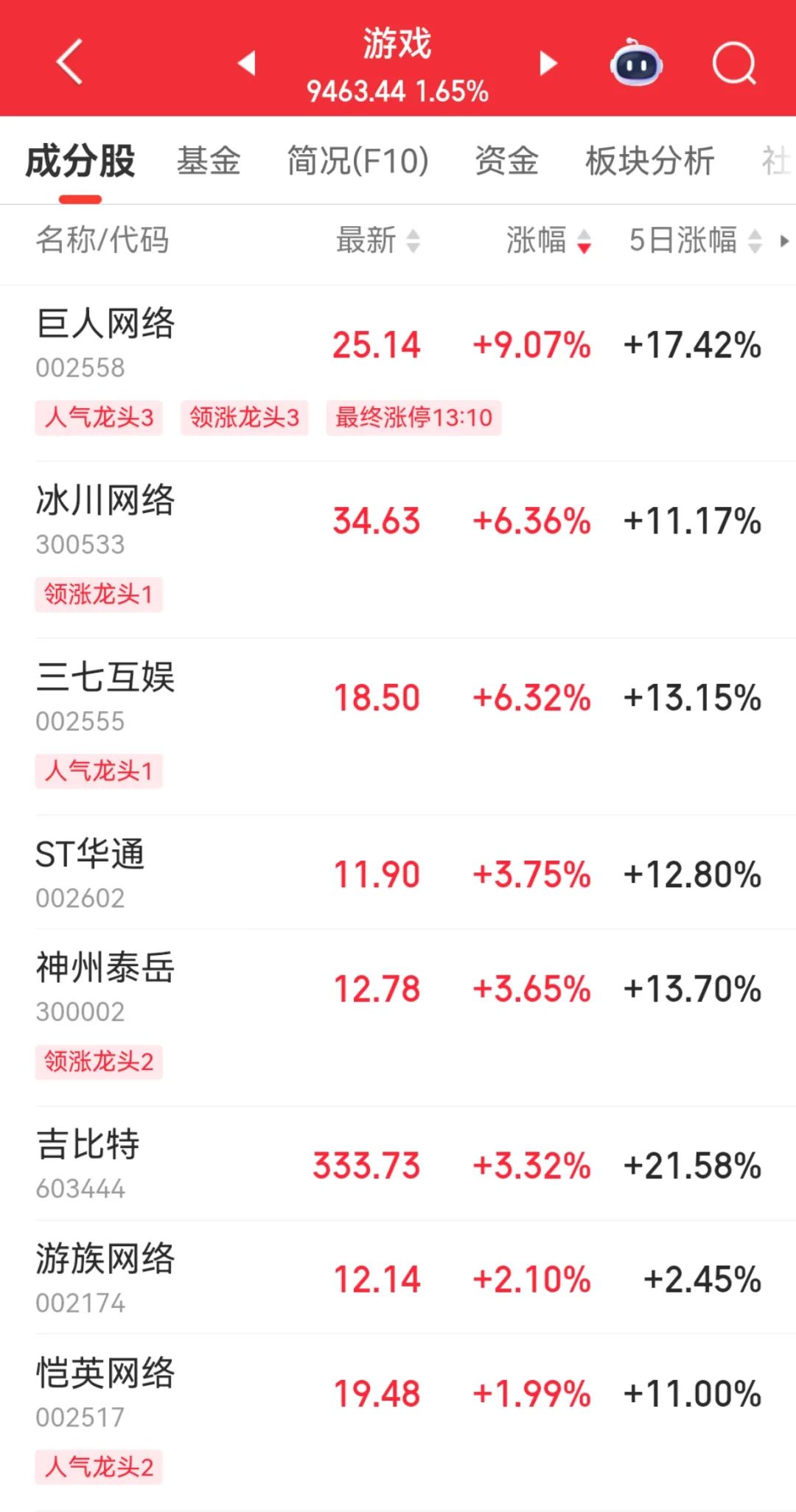Open the 神州泰岳 stock row

coord(398,1018)
